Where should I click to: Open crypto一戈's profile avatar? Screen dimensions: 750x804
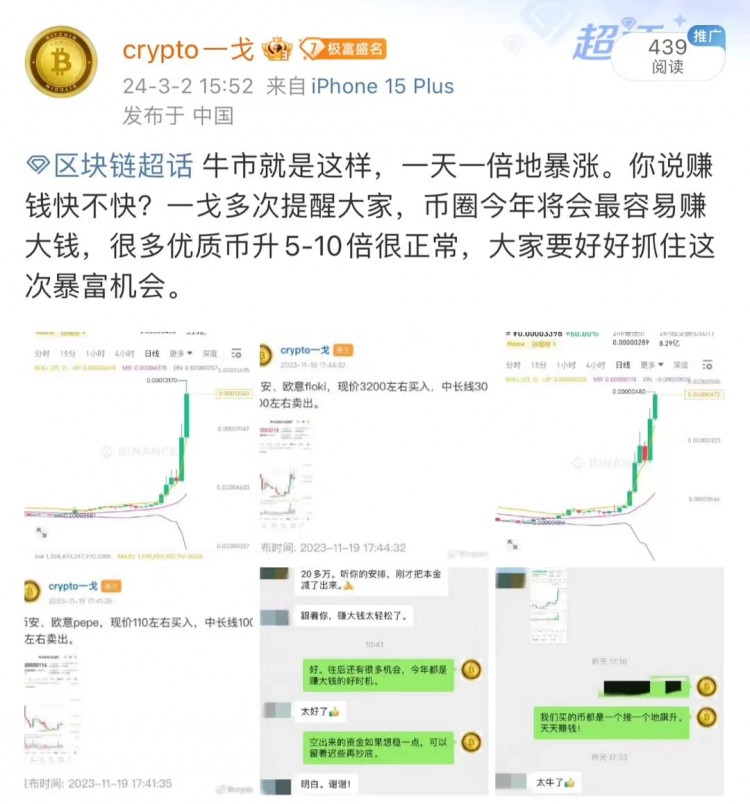[60, 62]
